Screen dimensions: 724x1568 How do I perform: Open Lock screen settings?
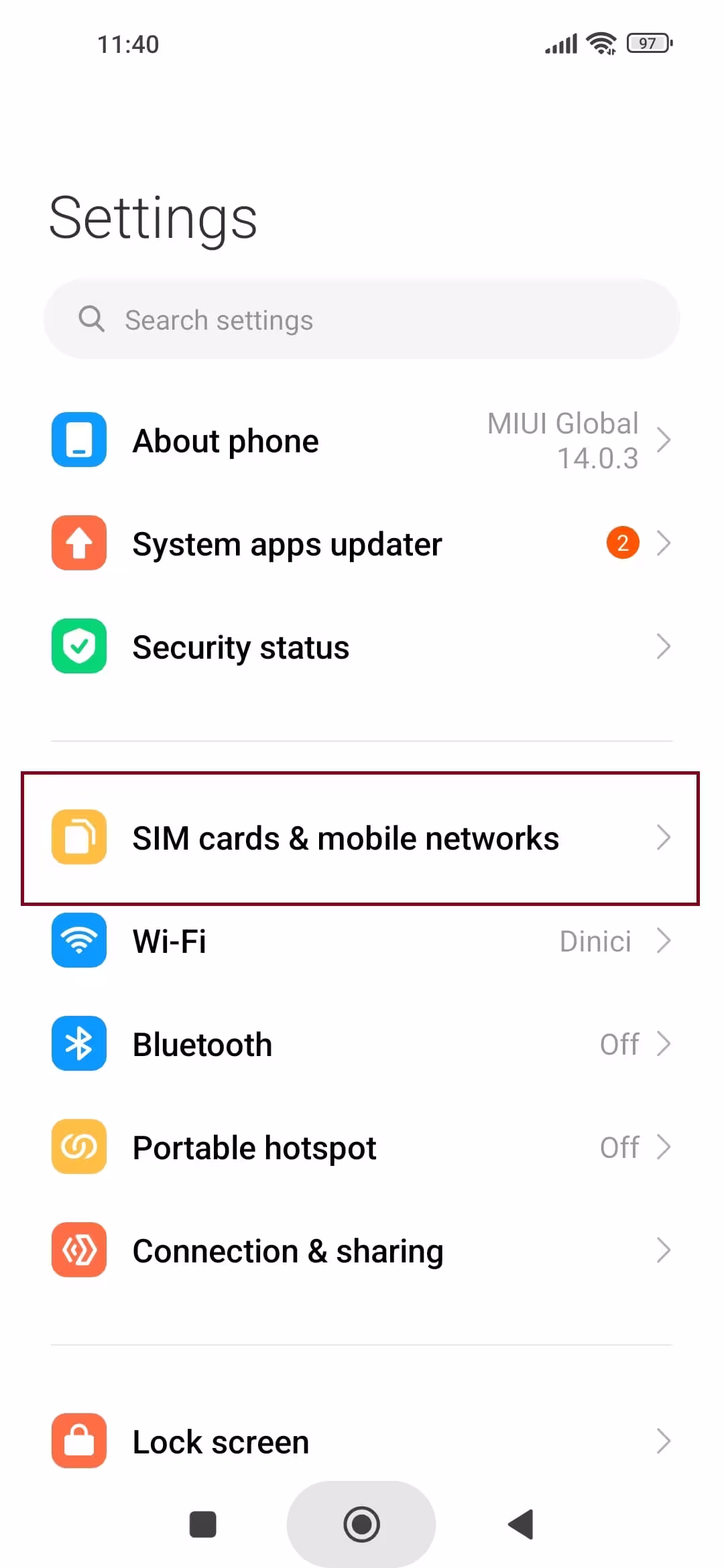[x=362, y=1441]
